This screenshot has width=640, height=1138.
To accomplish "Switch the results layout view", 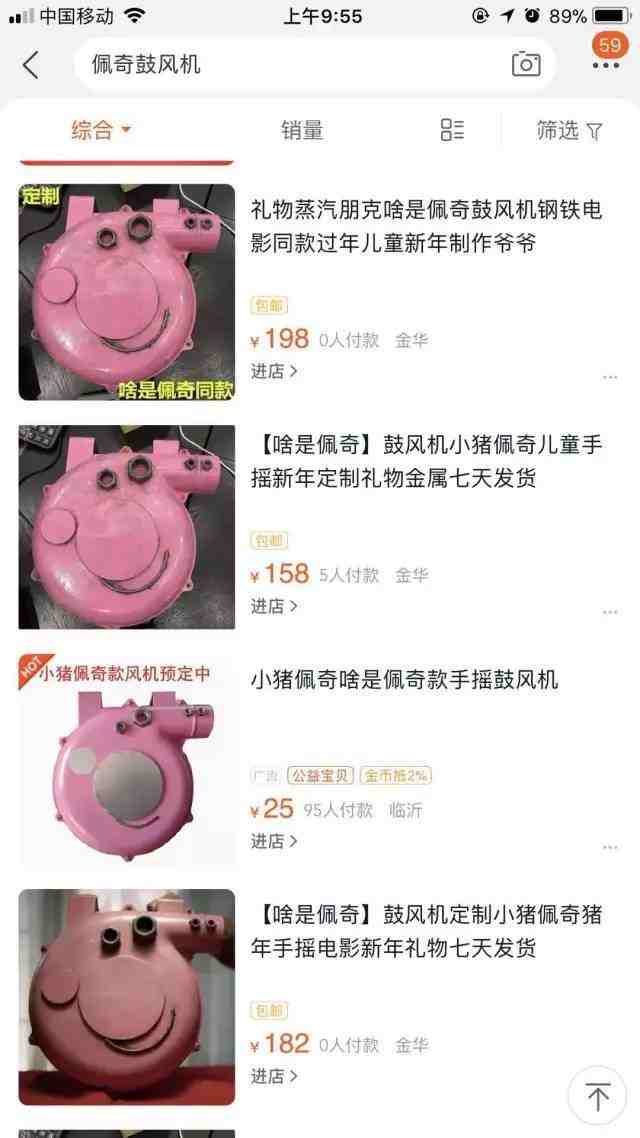I will coord(452,130).
